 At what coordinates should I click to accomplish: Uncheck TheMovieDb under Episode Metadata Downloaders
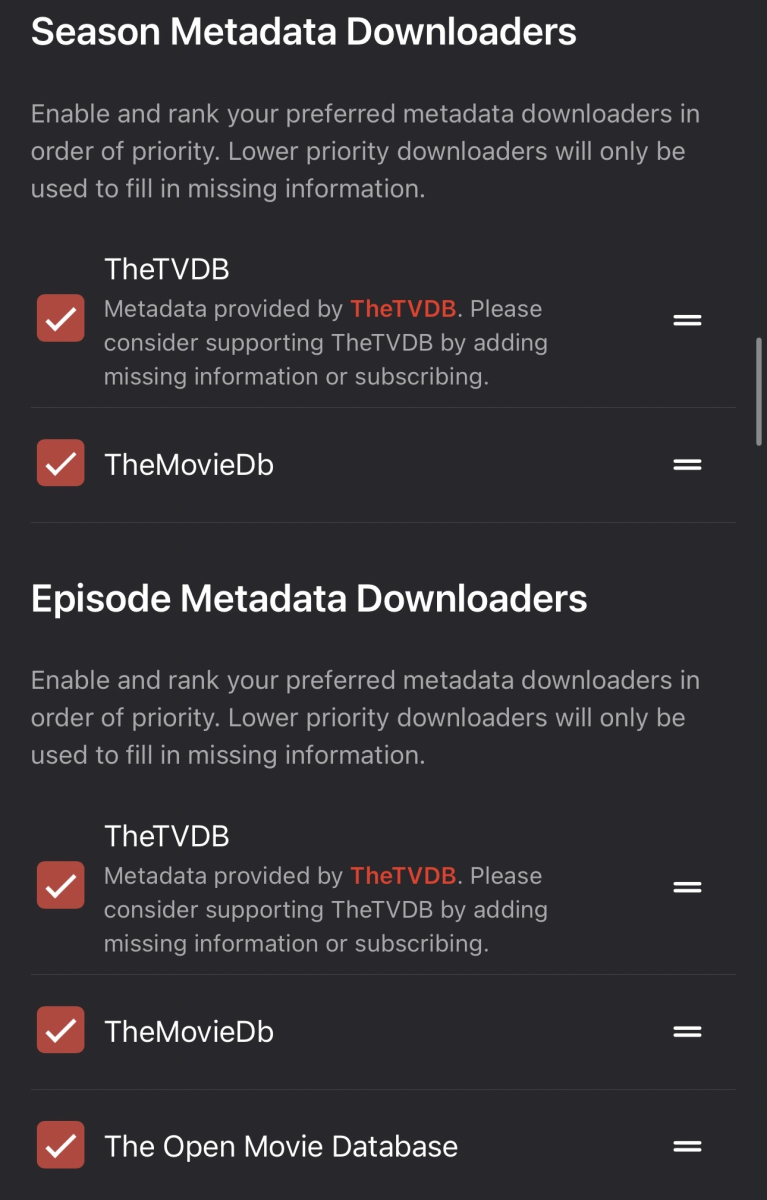tap(61, 1030)
